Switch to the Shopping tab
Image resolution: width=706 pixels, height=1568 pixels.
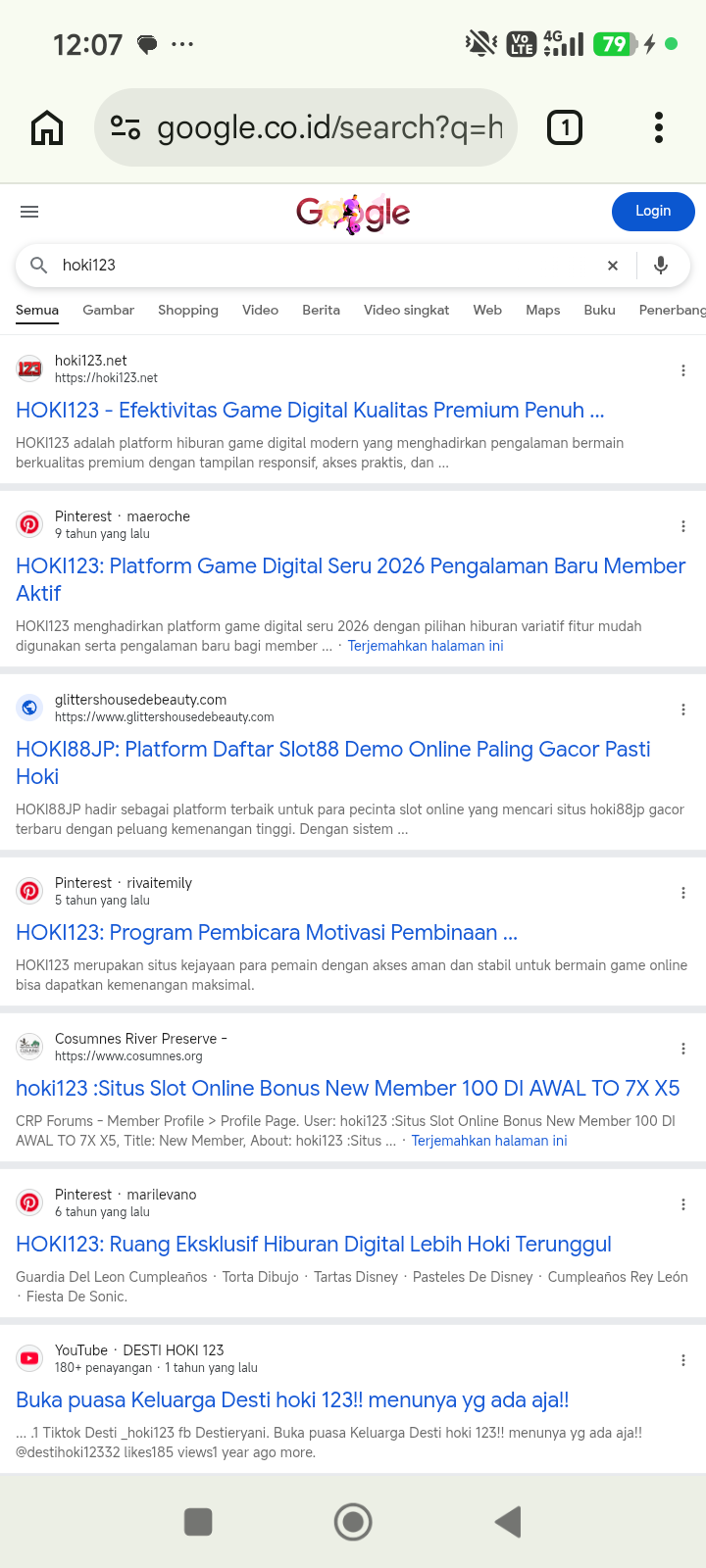pyautogui.click(x=188, y=310)
